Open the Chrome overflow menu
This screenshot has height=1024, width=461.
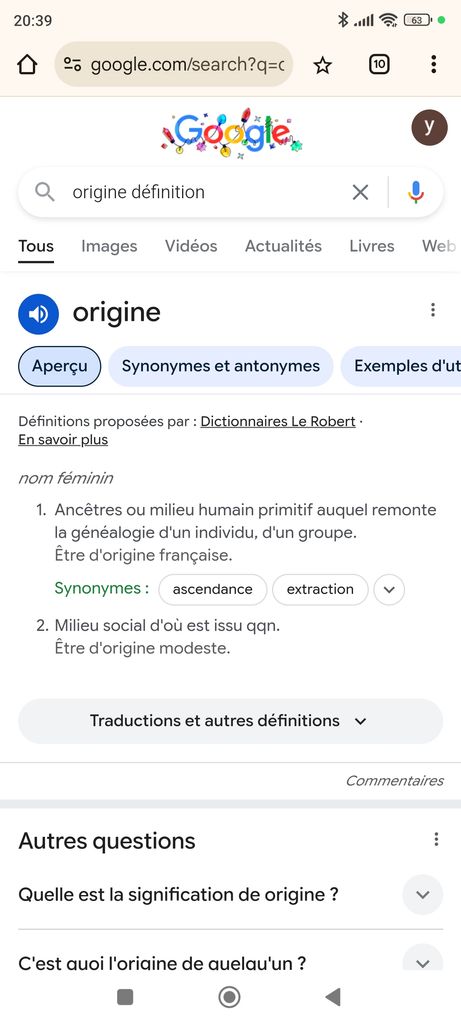pos(434,65)
